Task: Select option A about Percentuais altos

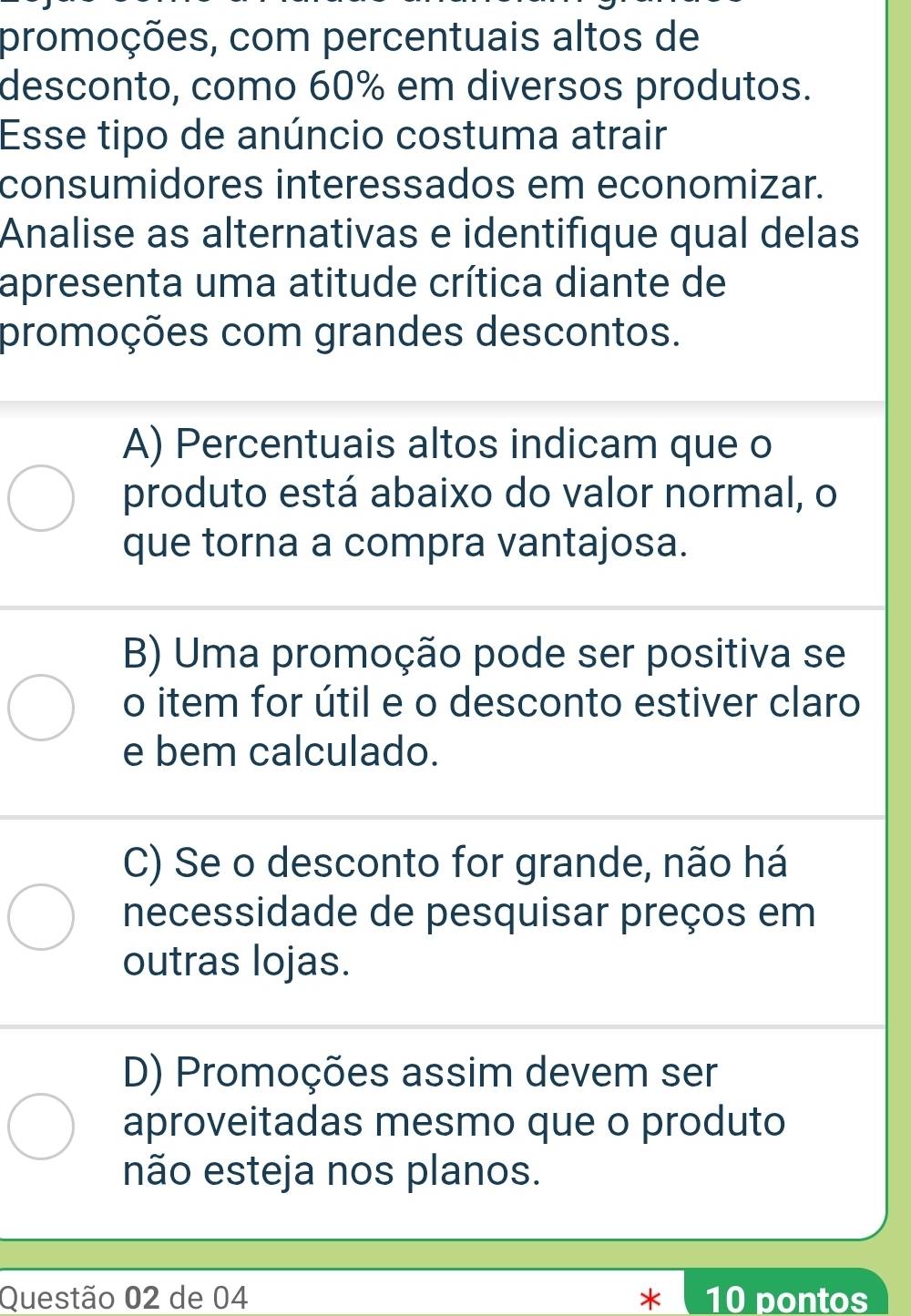Action: tap(42, 497)
